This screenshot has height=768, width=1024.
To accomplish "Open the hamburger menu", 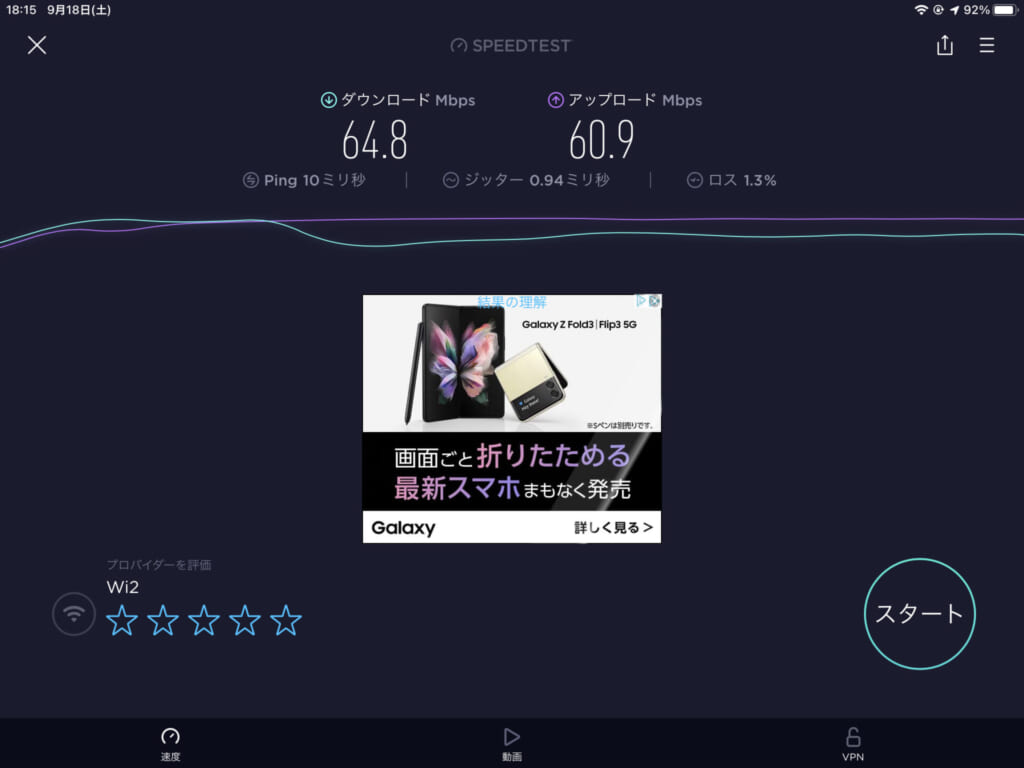I will pyautogui.click(x=987, y=45).
